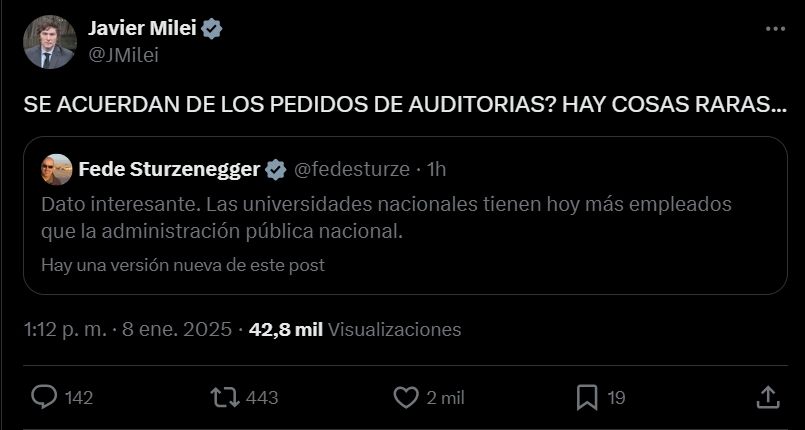Open the post's three-dot overflow menu

pos(775,30)
